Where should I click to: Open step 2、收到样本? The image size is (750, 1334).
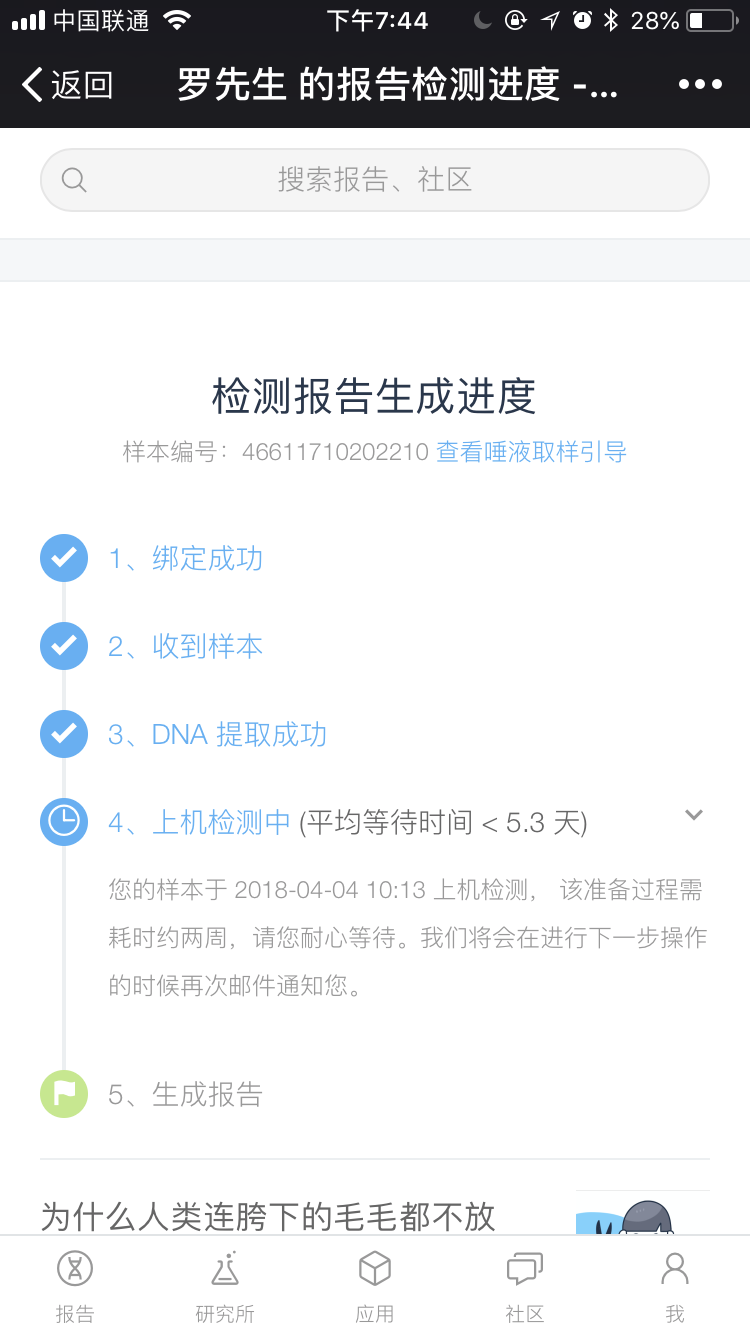click(185, 646)
